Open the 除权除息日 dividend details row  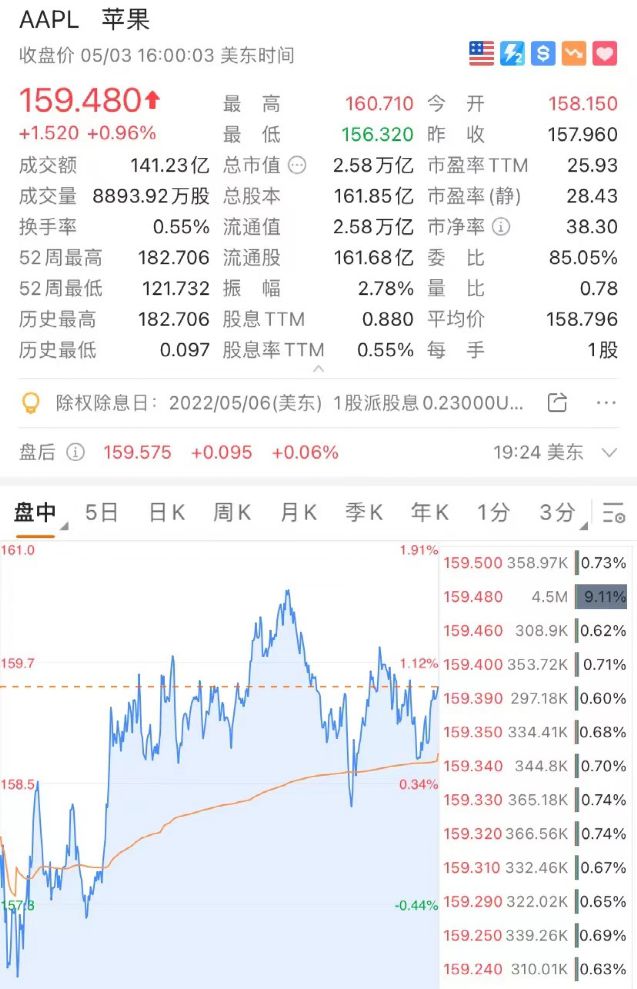point(288,403)
